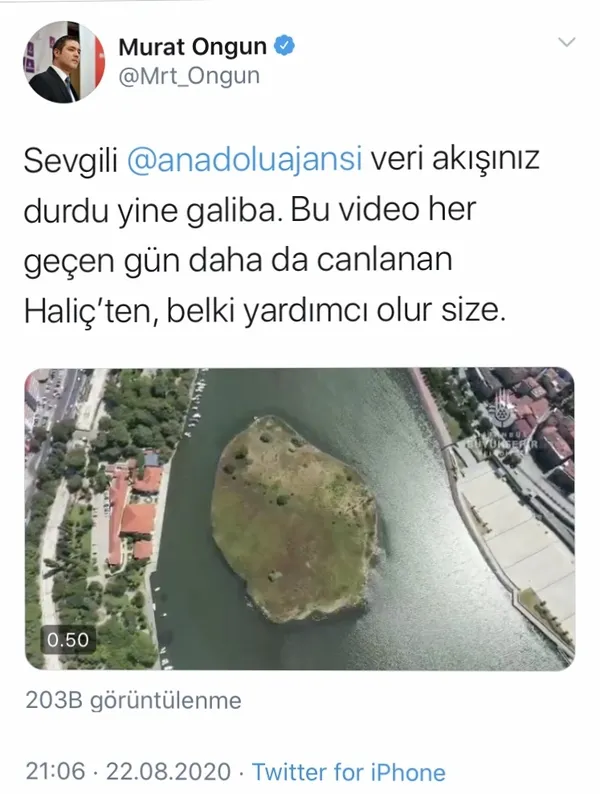The width and height of the screenshot is (600, 794).
Task: Open the tweet options chevron
Action: tap(566, 43)
